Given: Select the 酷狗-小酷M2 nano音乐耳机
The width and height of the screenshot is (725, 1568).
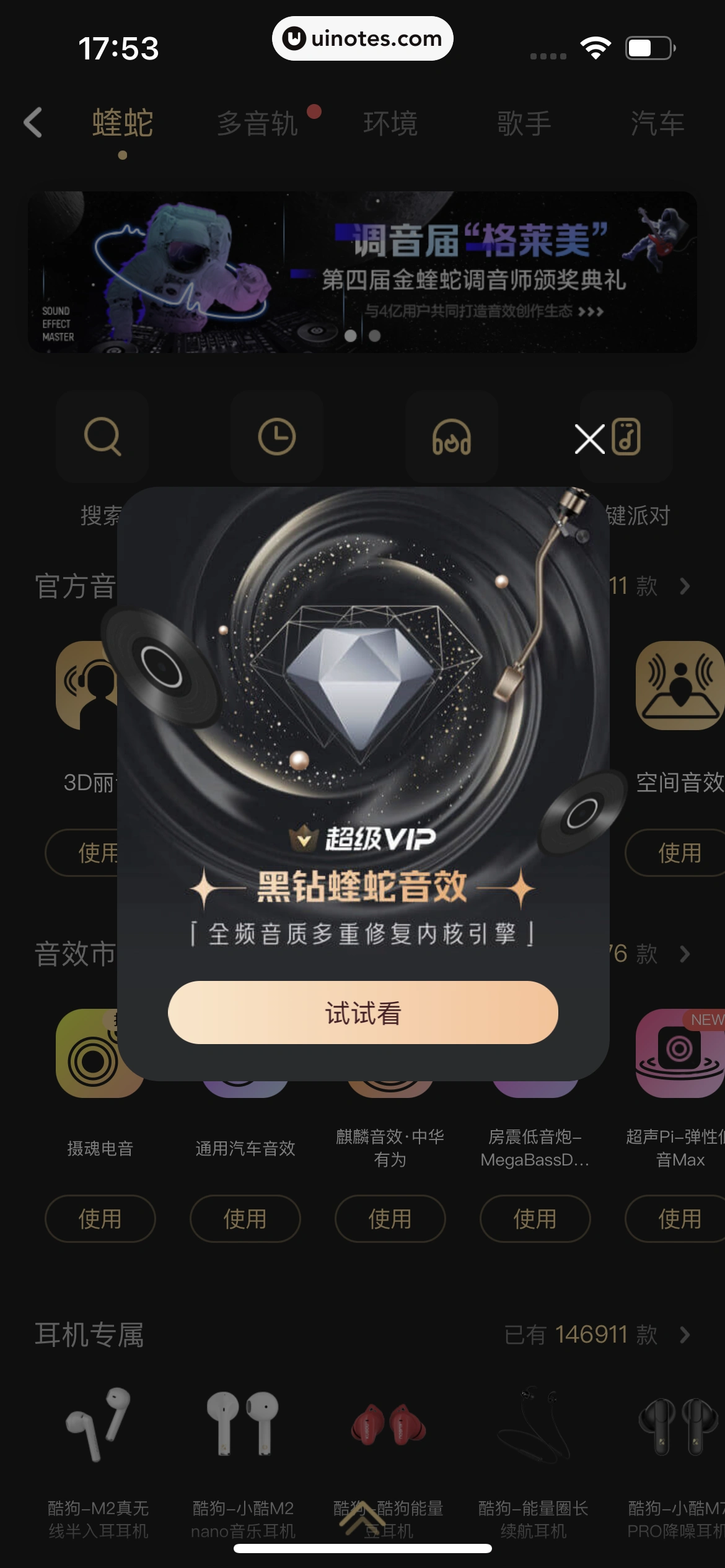Looking at the screenshot, I should 243,1424.
